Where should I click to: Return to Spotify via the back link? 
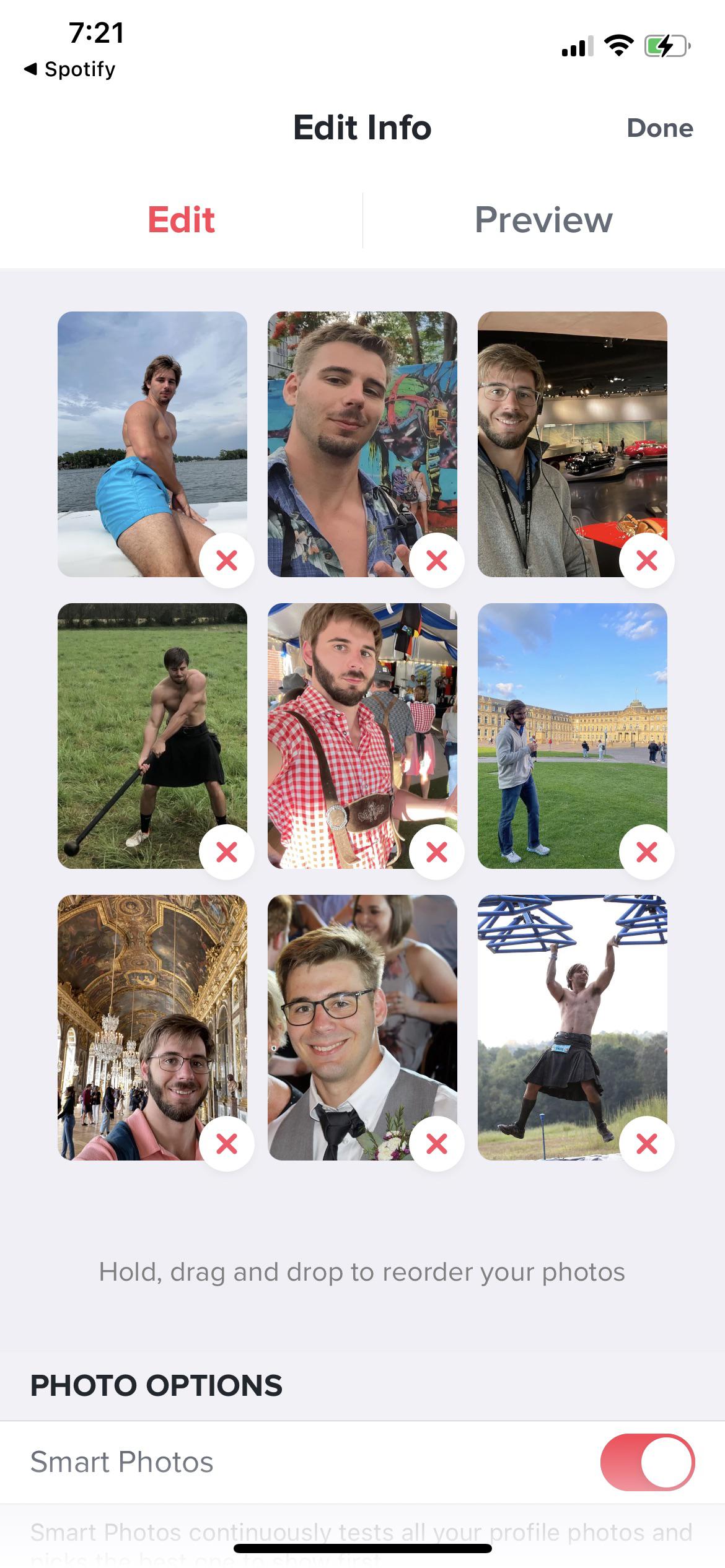pos(69,69)
